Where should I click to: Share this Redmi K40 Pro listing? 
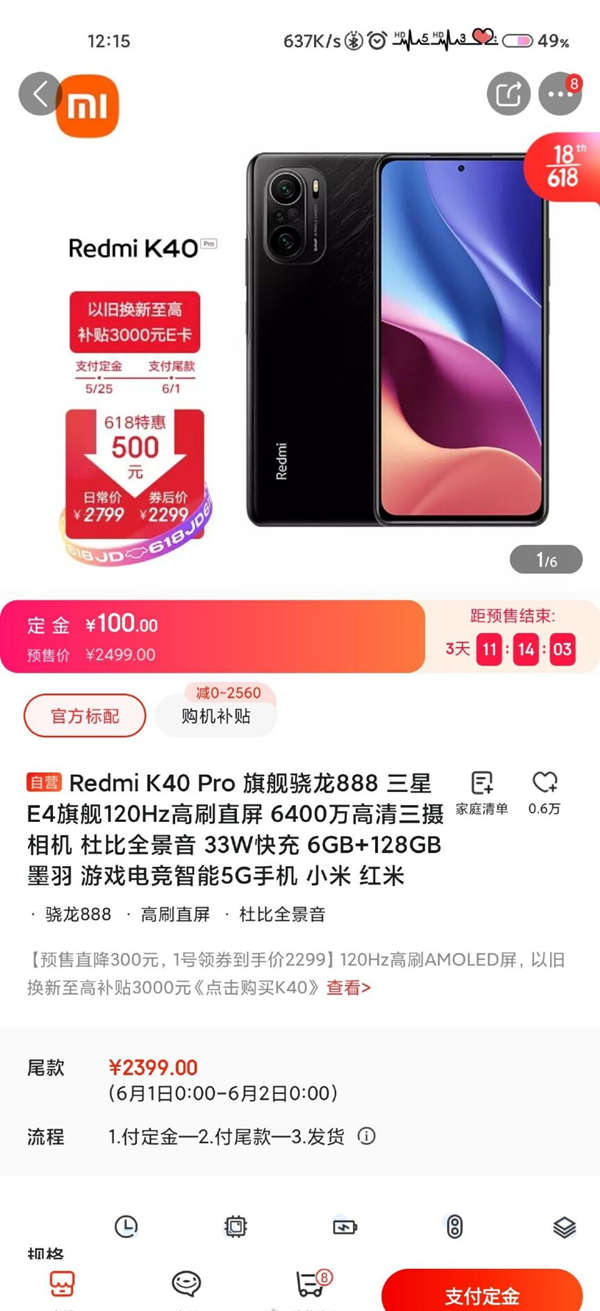[x=508, y=95]
